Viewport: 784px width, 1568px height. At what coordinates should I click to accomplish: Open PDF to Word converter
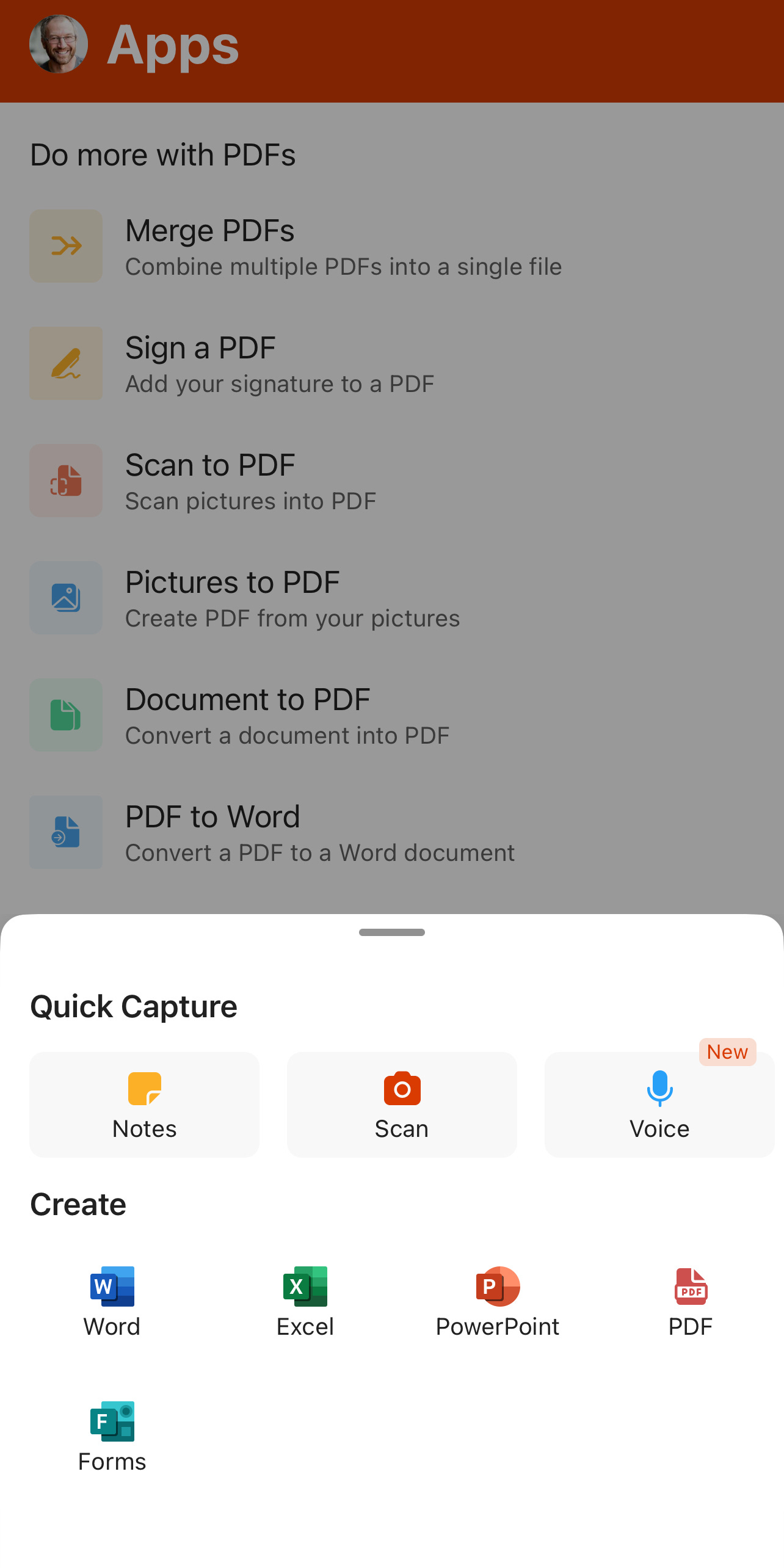click(x=392, y=832)
